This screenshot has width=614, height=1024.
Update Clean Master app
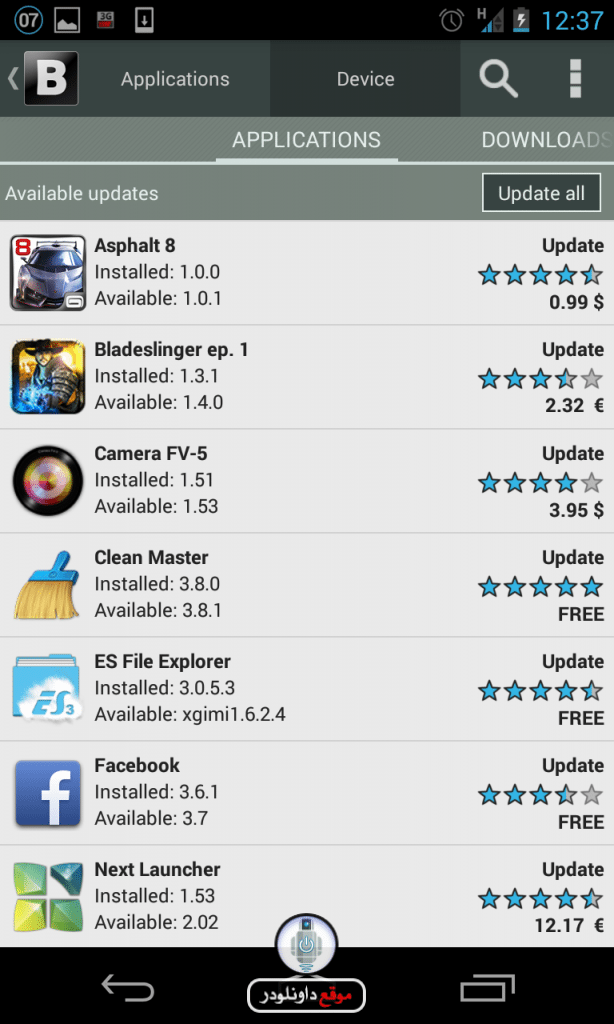[572, 558]
